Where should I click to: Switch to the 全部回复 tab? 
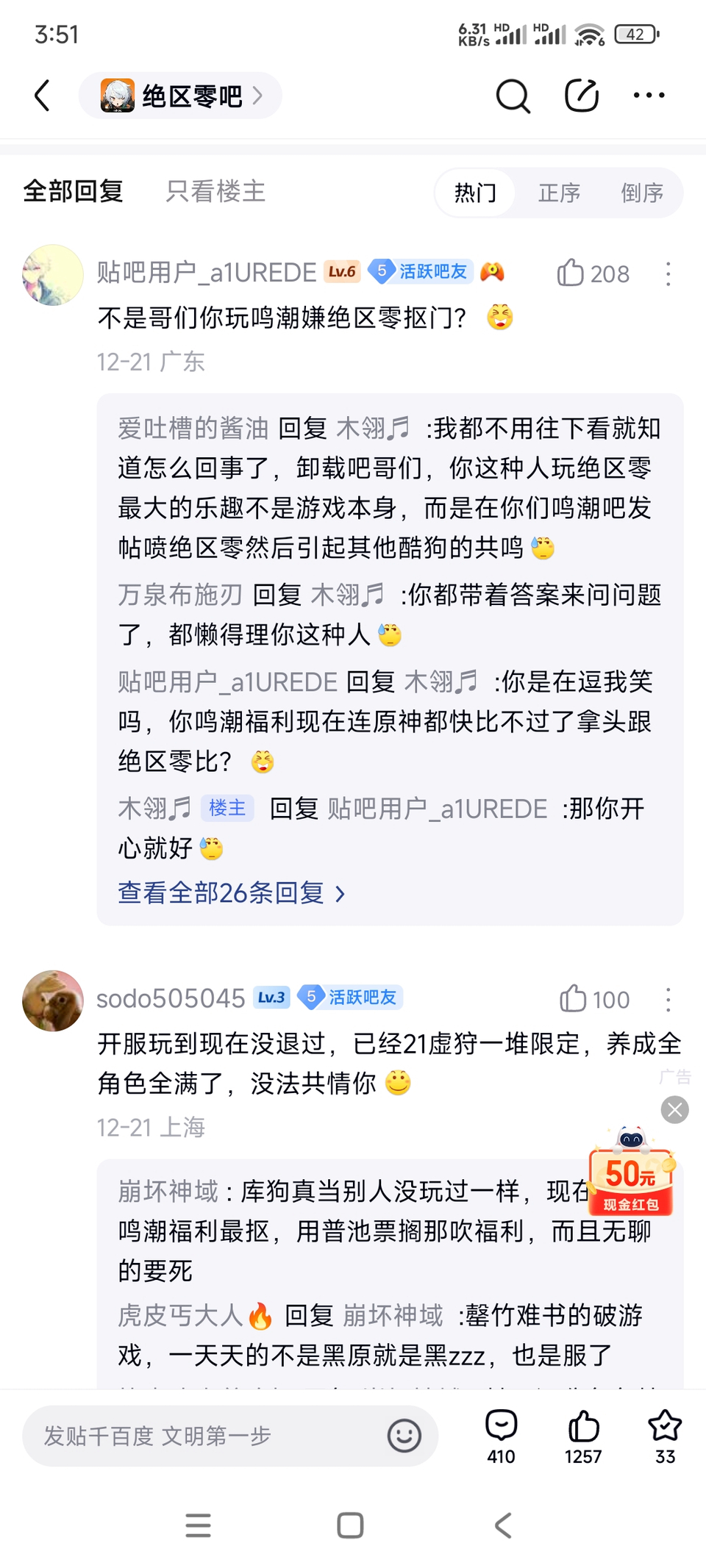73,192
